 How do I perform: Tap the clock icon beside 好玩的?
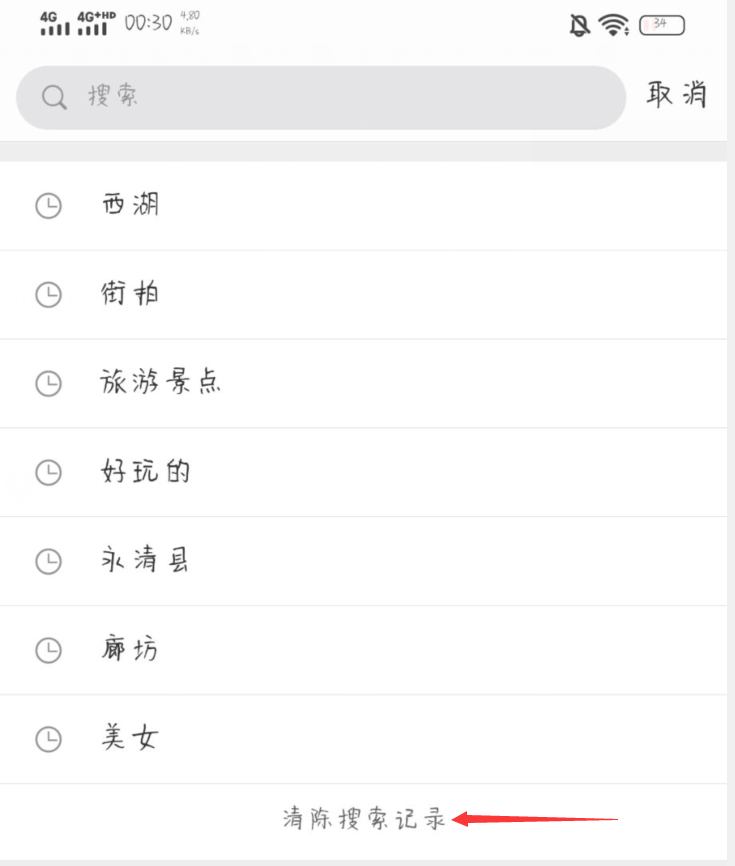tap(48, 473)
